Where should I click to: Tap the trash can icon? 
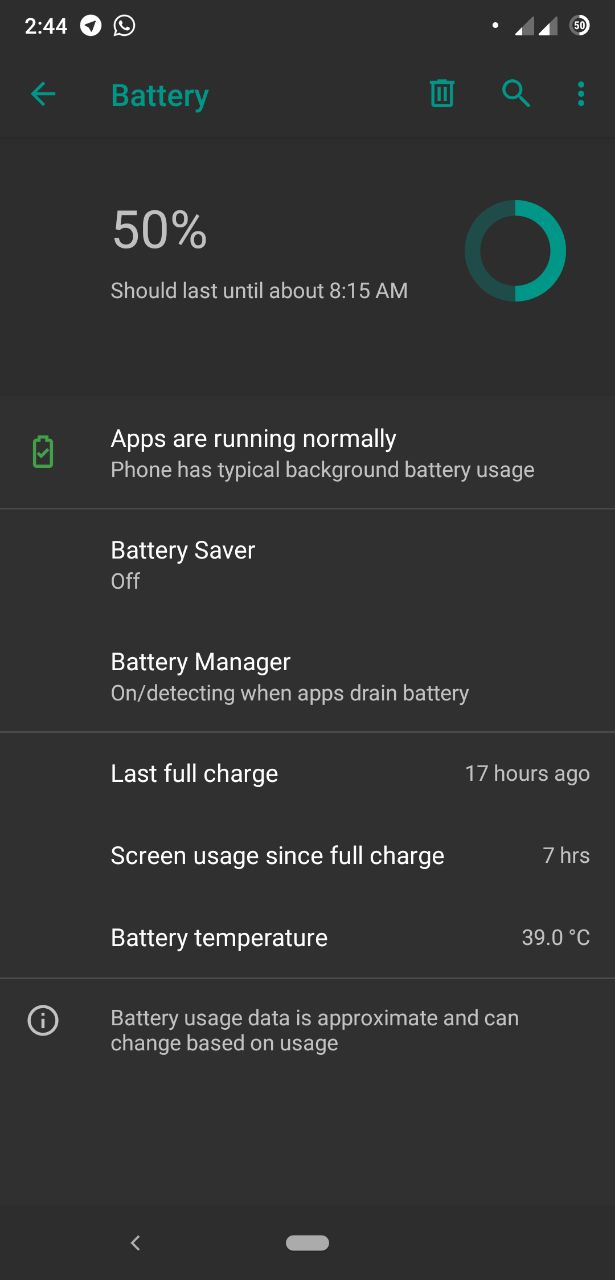(442, 94)
